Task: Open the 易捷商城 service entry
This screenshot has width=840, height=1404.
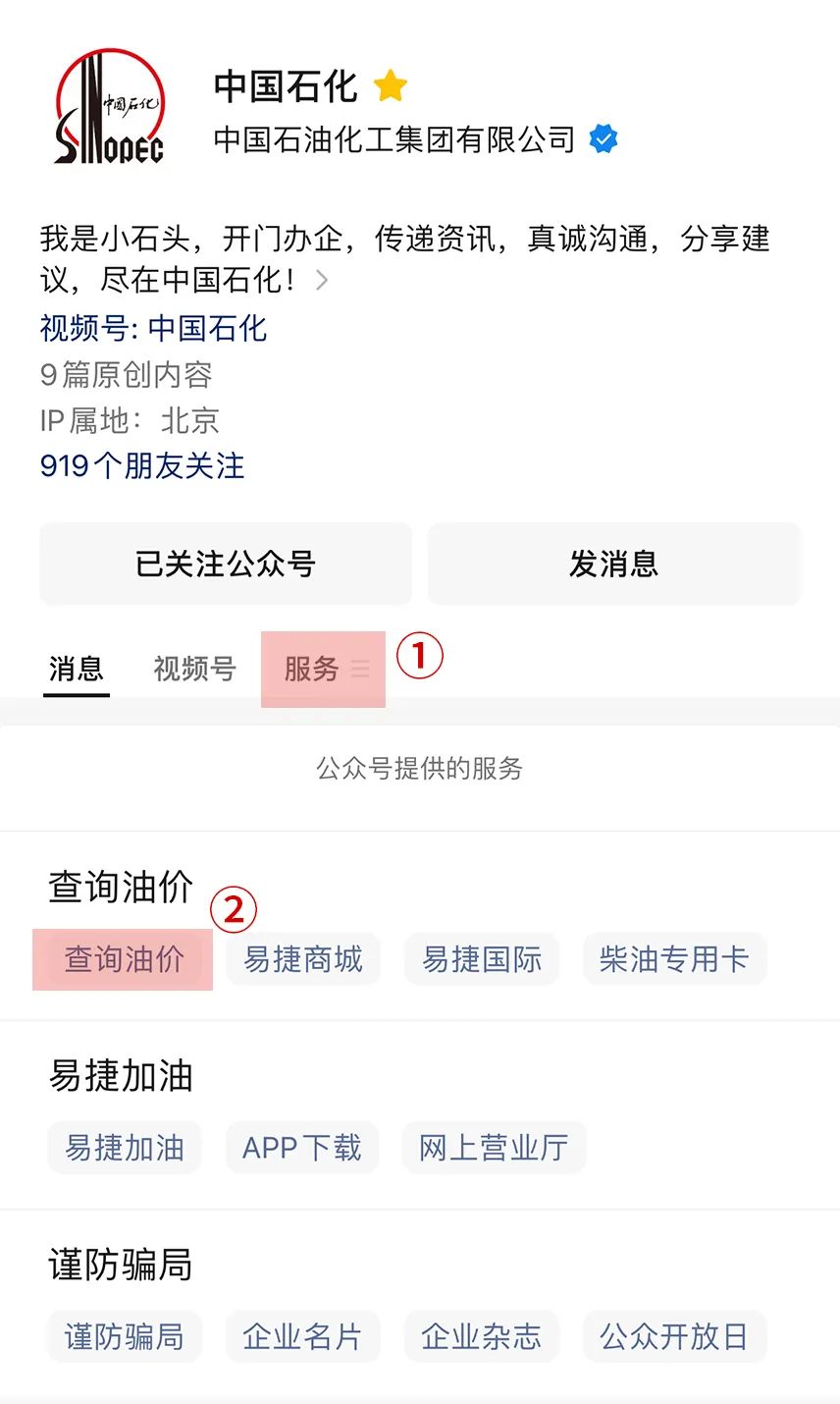Action: coord(302,959)
